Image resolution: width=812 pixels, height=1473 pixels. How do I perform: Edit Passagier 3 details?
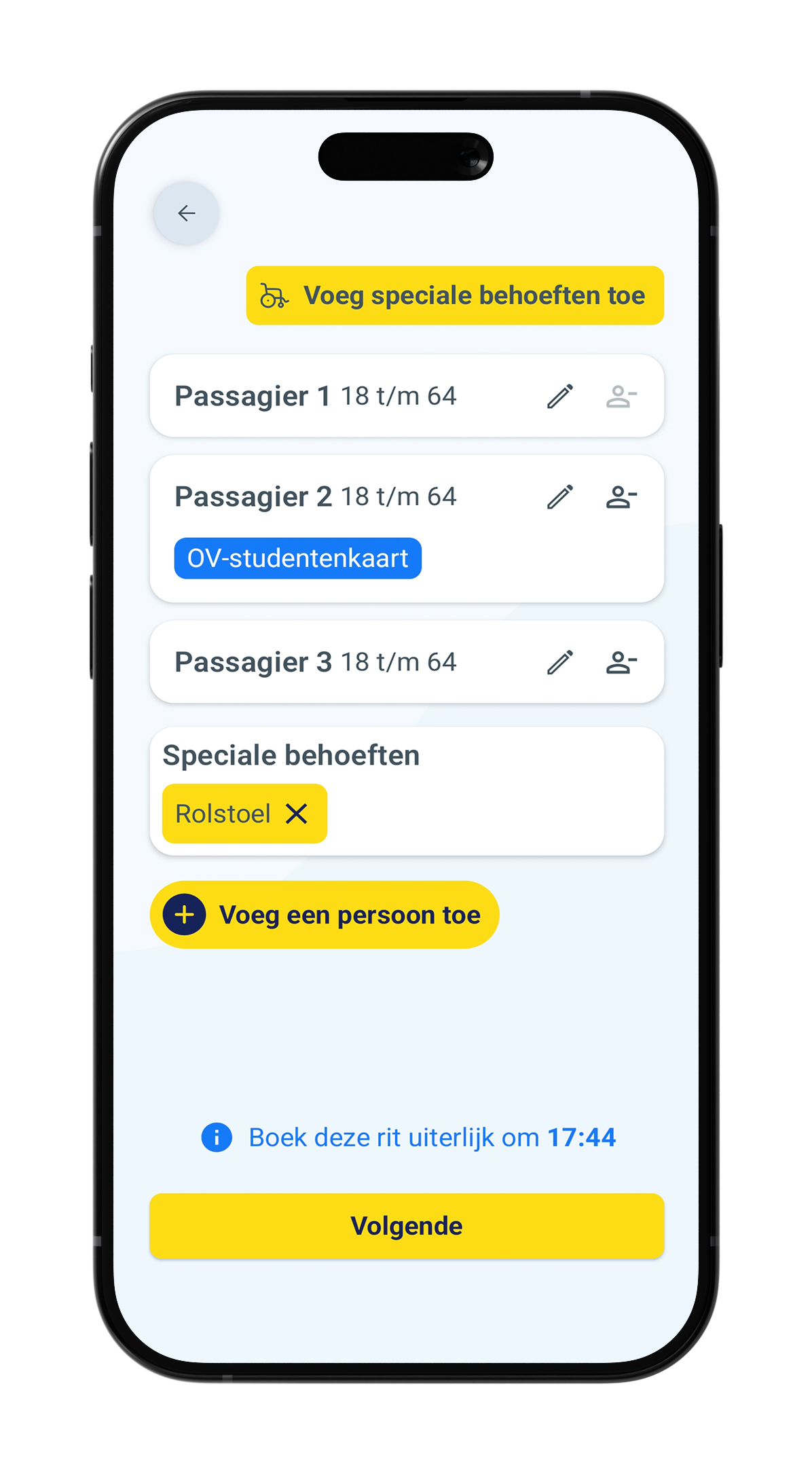(x=560, y=663)
